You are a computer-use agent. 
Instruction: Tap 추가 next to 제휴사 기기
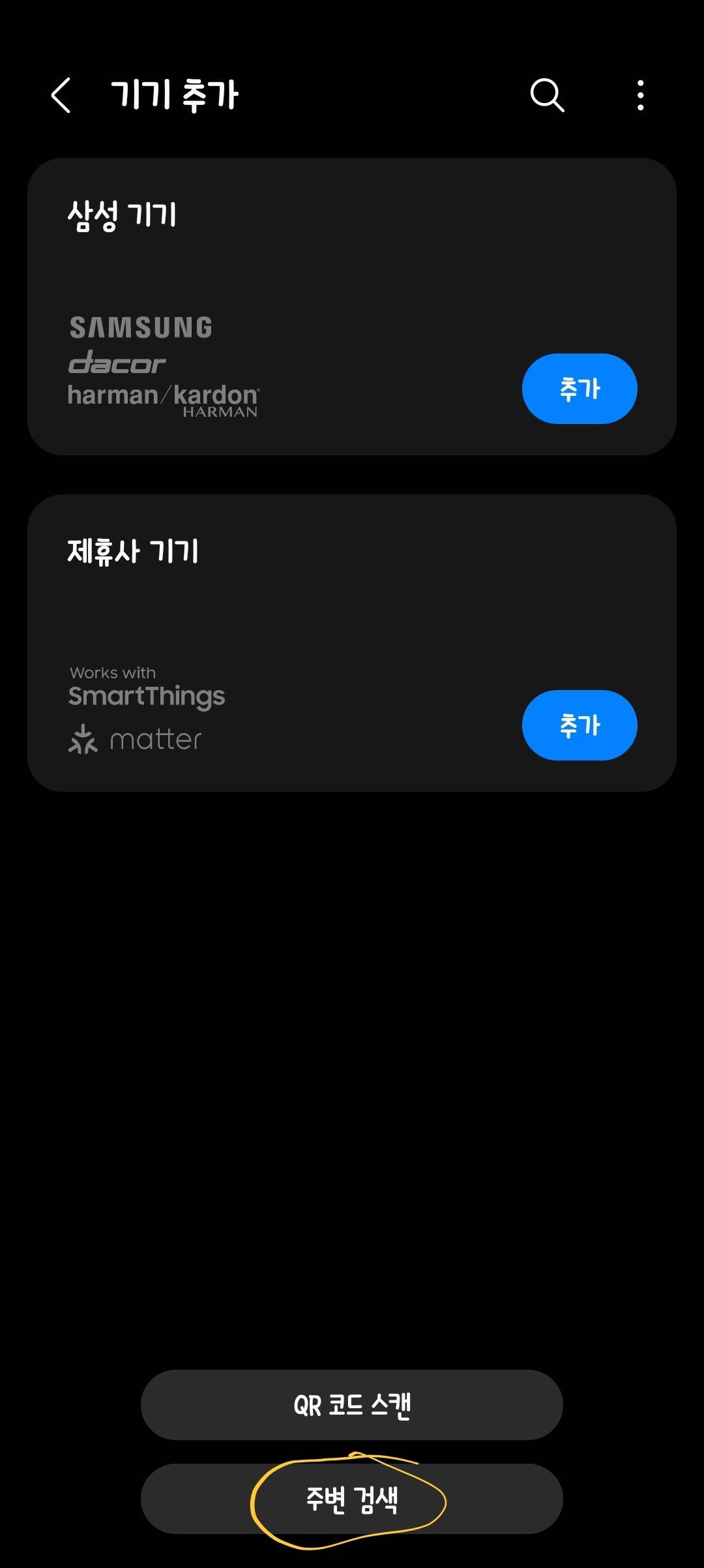click(579, 725)
